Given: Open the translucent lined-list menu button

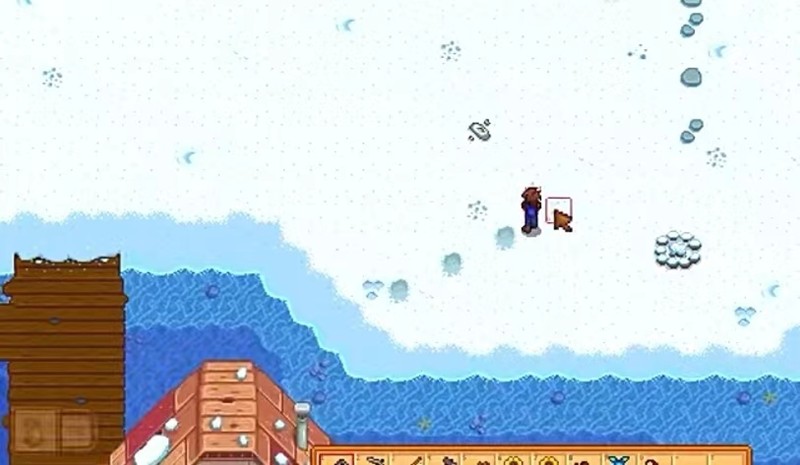Looking at the screenshot, I should click(x=75, y=432).
